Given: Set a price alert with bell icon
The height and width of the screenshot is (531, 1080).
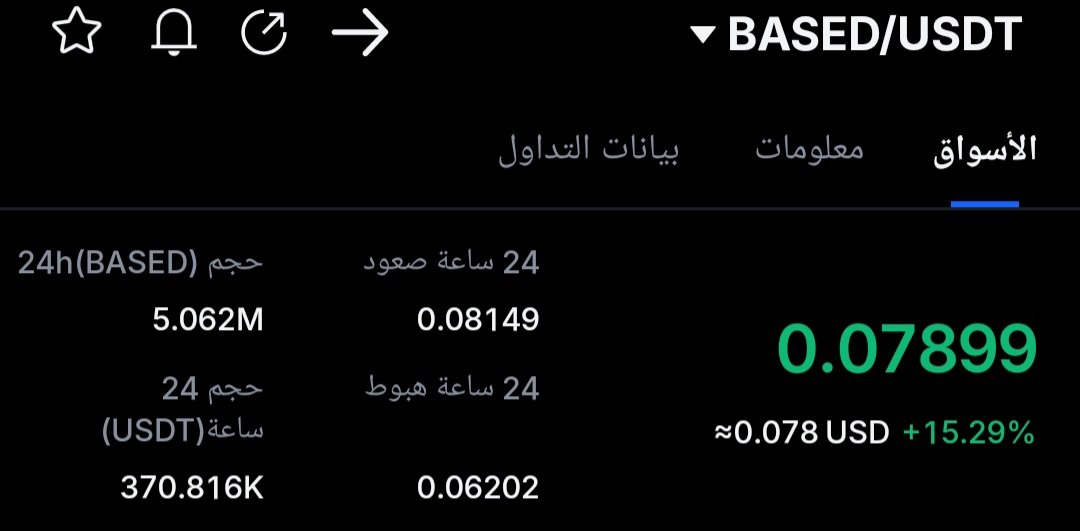Looking at the screenshot, I should click(174, 34).
